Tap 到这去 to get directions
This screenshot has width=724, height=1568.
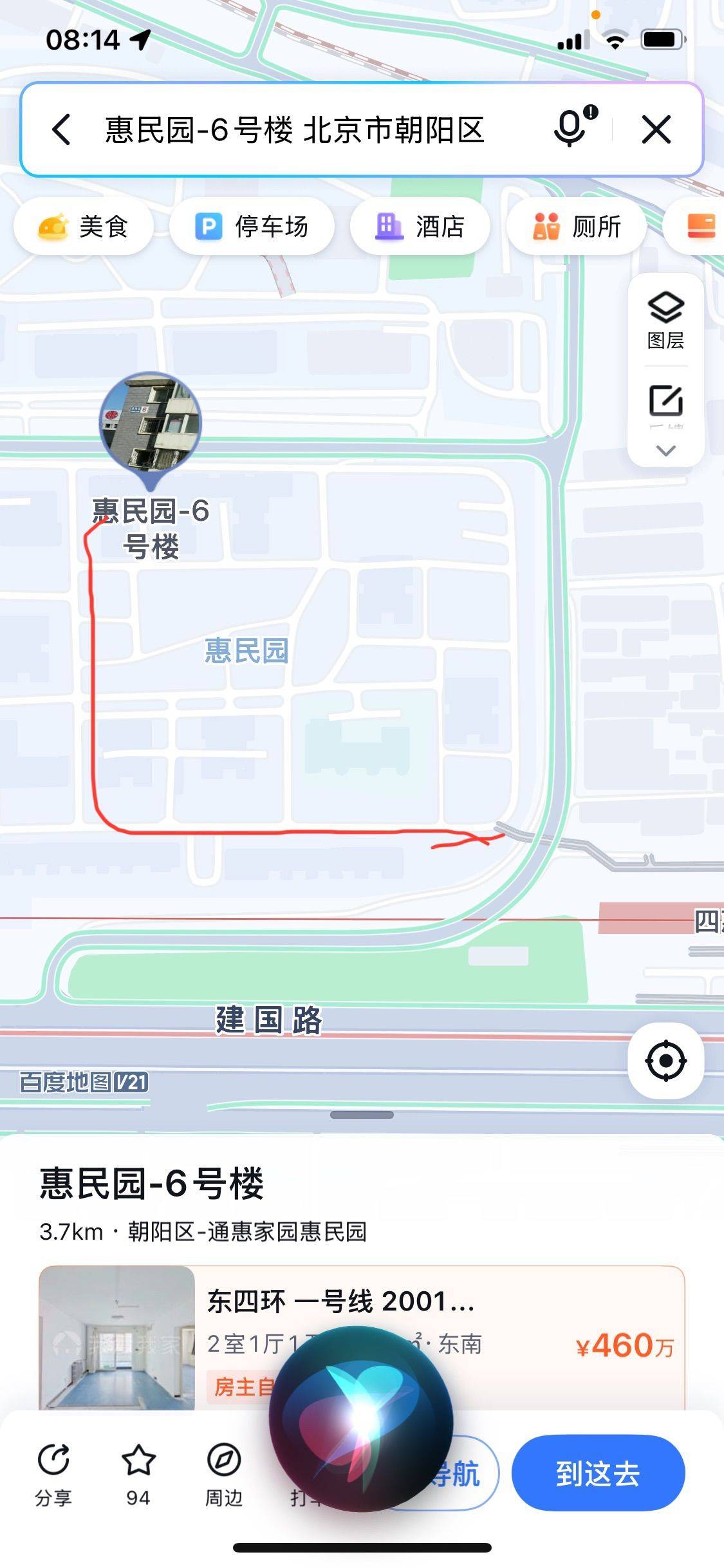point(598,1473)
